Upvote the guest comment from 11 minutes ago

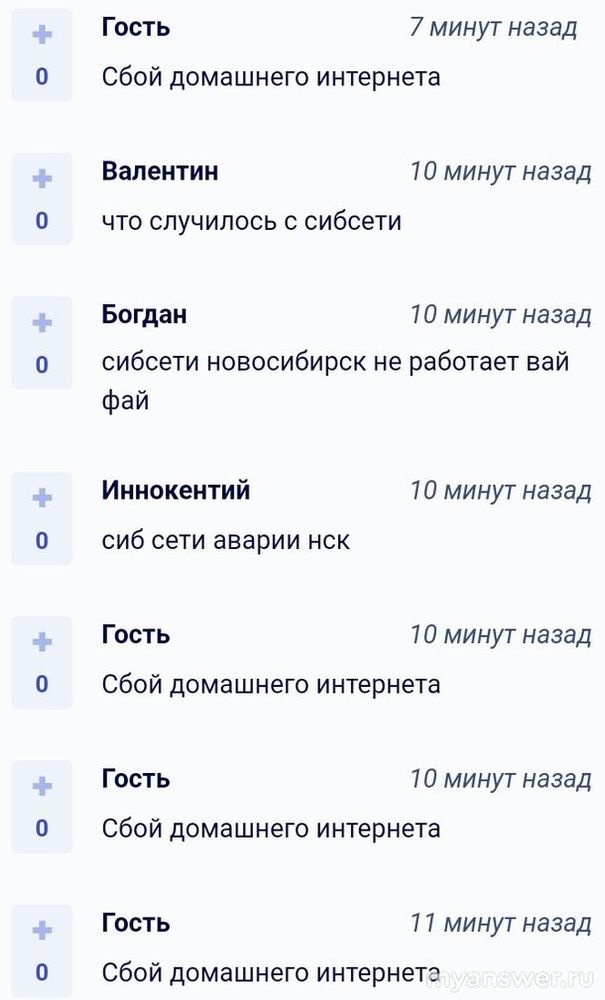pyautogui.click(x=42, y=930)
